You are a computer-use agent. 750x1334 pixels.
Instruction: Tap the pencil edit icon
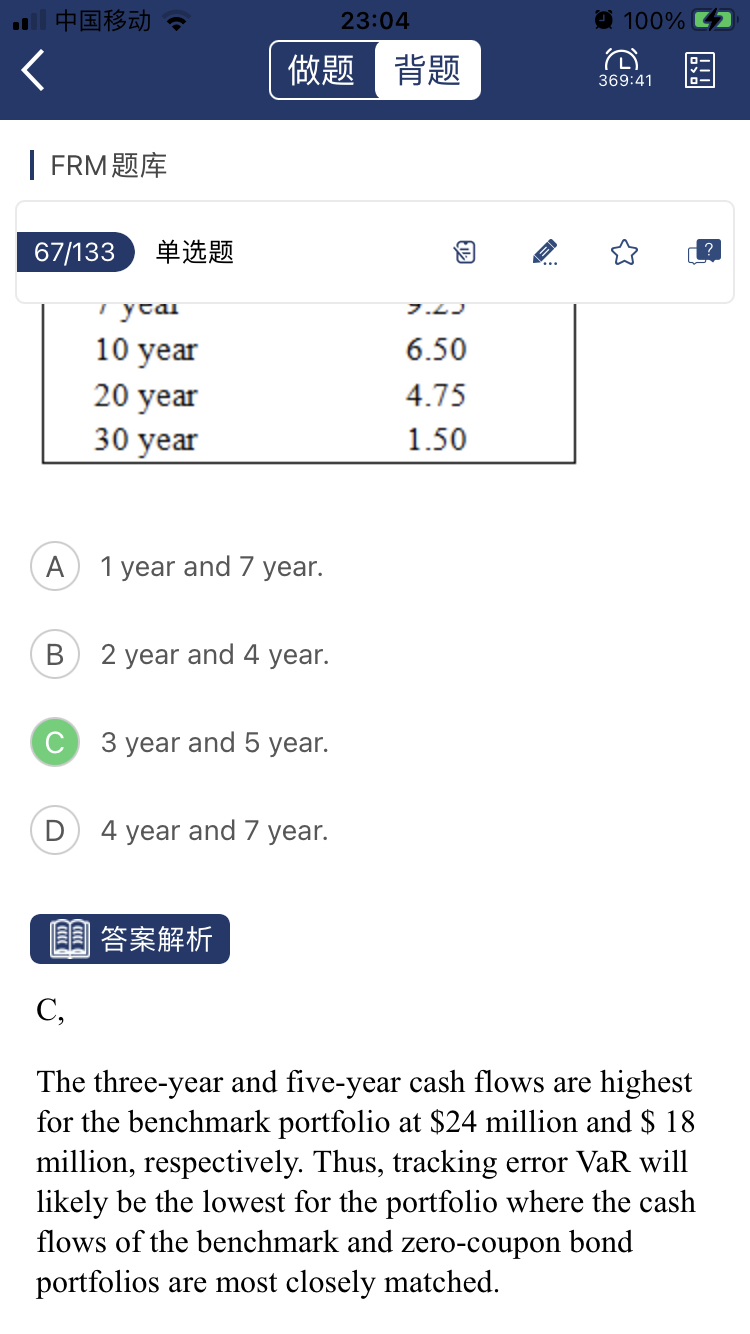click(x=544, y=253)
